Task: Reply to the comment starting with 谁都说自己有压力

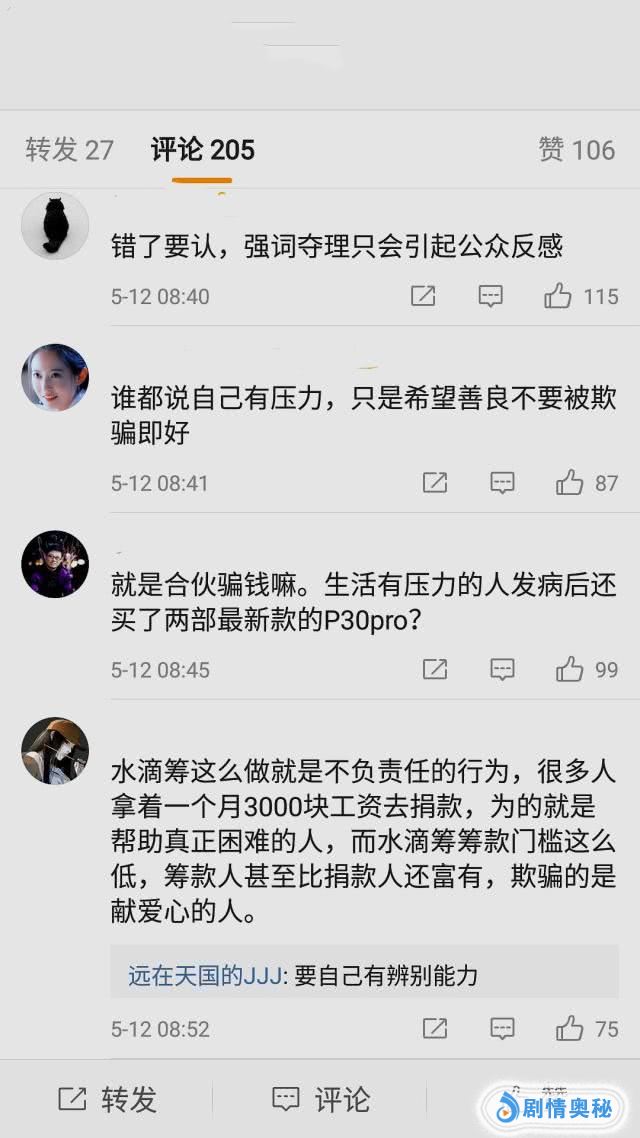Action: tap(502, 483)
